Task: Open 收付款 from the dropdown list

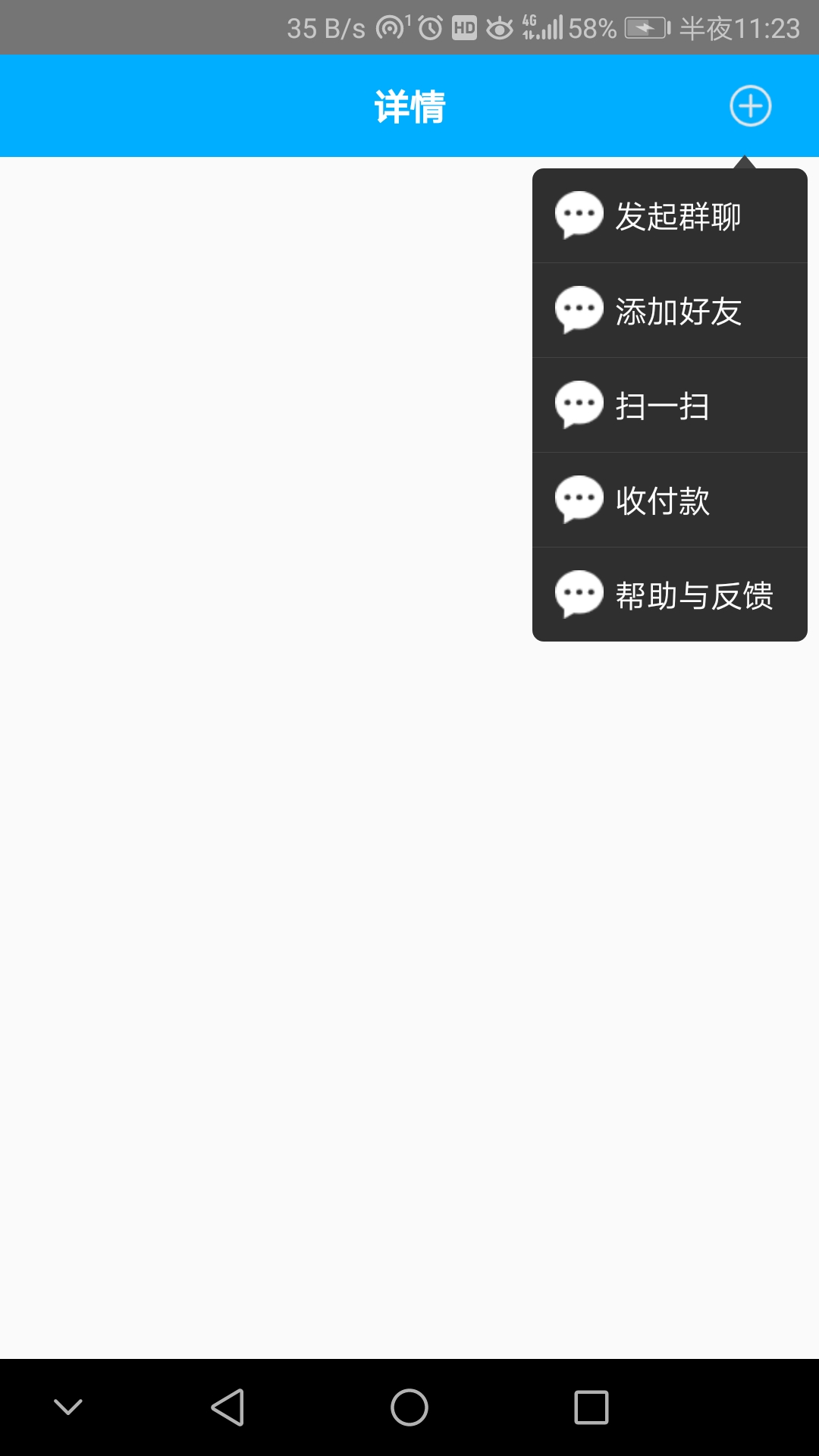Action: pyautogui.click(x=662, y=500)
